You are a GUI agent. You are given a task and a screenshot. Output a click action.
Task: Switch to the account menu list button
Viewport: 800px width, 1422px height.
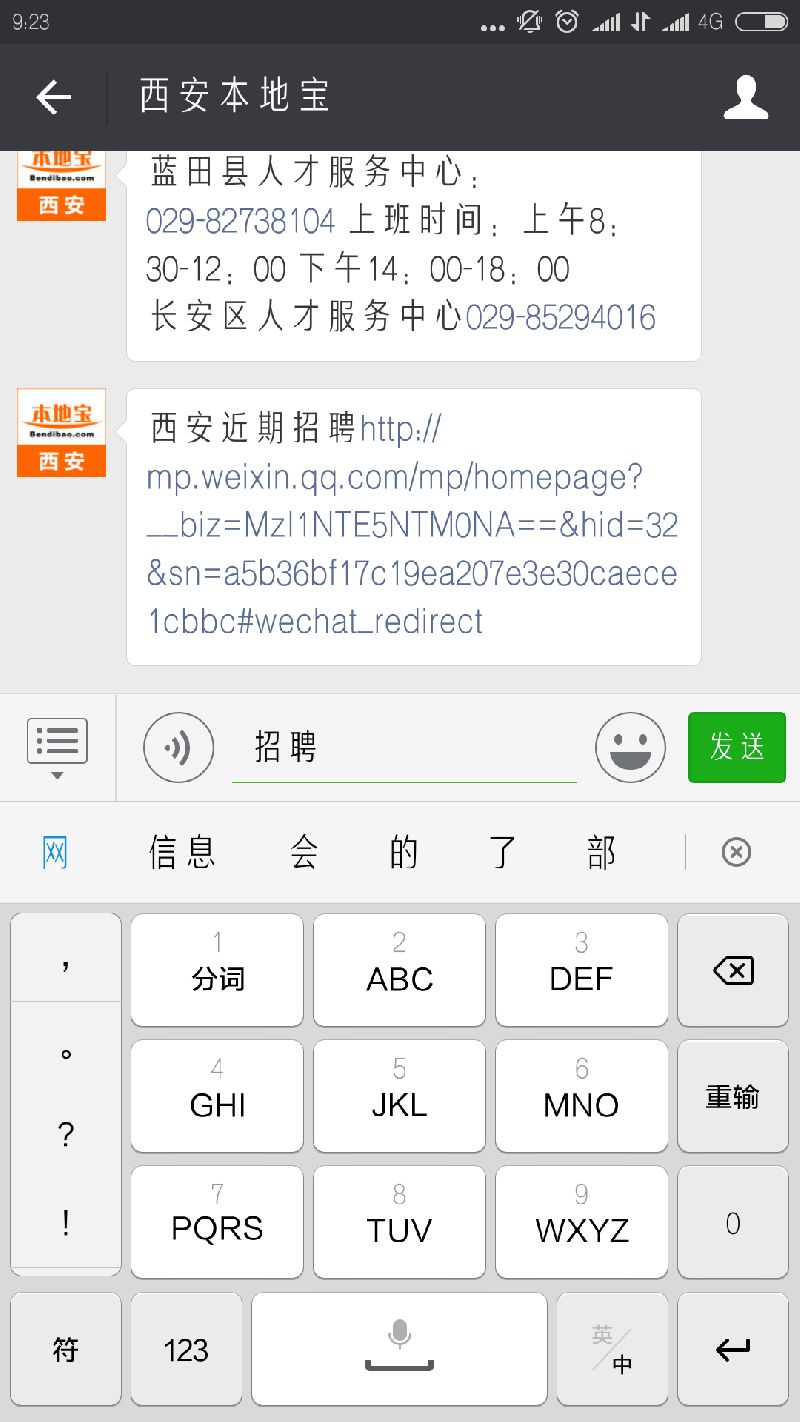click(57, 748)
